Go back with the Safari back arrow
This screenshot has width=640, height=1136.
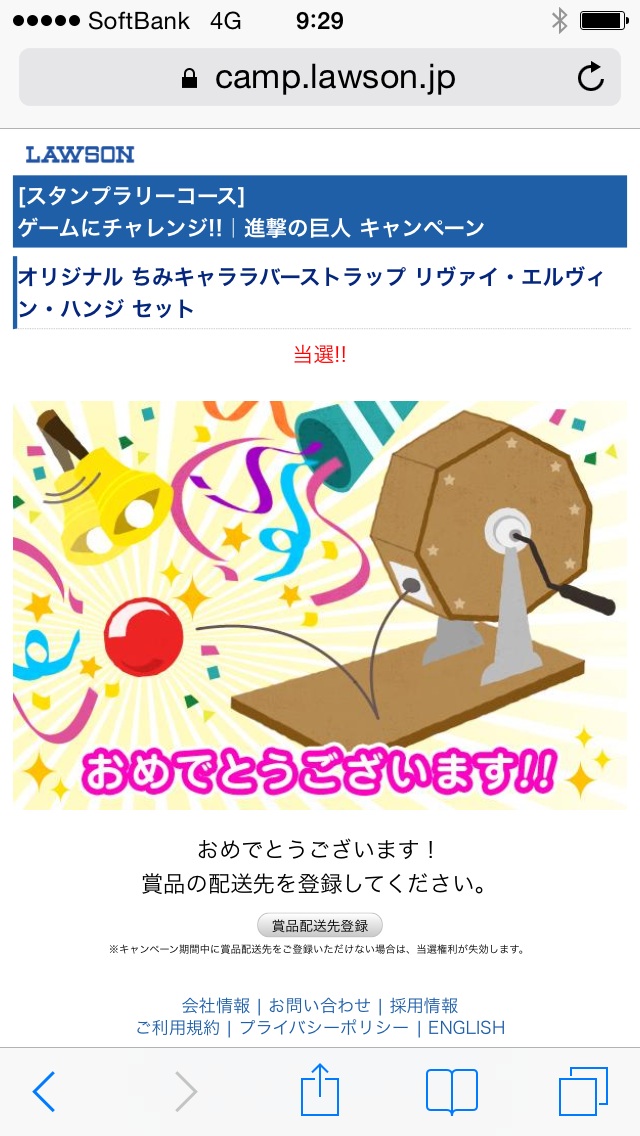click(44, 1091)
